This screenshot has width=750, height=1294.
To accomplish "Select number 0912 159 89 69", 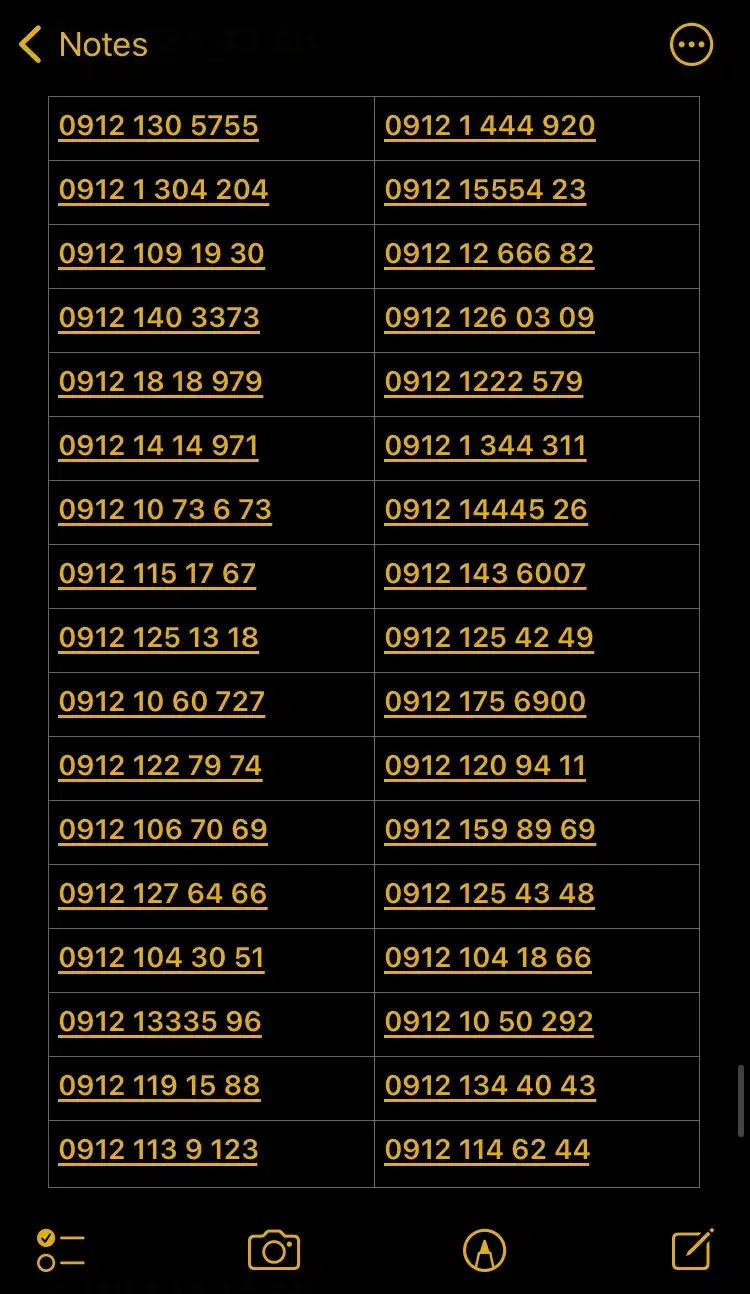I will (490, 830).
